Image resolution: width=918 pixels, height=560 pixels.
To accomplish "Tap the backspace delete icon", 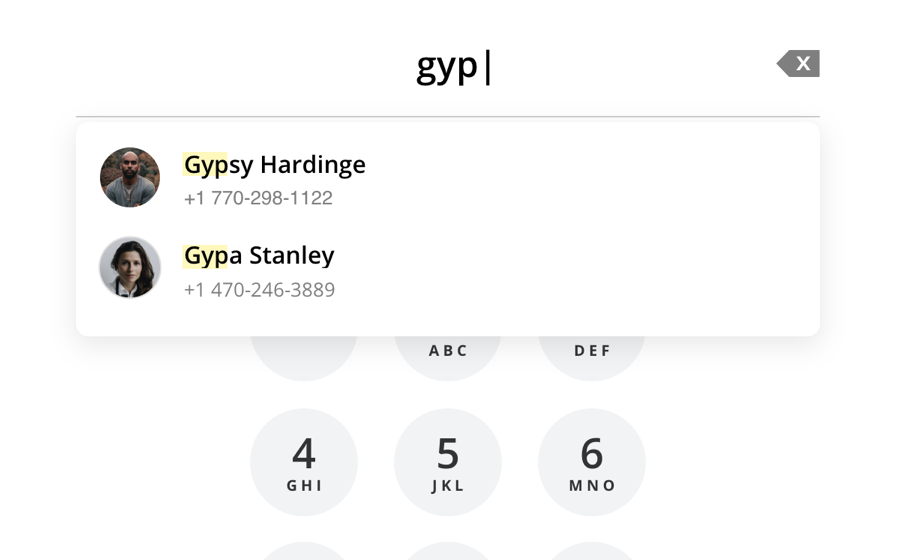I will [799, 64].
